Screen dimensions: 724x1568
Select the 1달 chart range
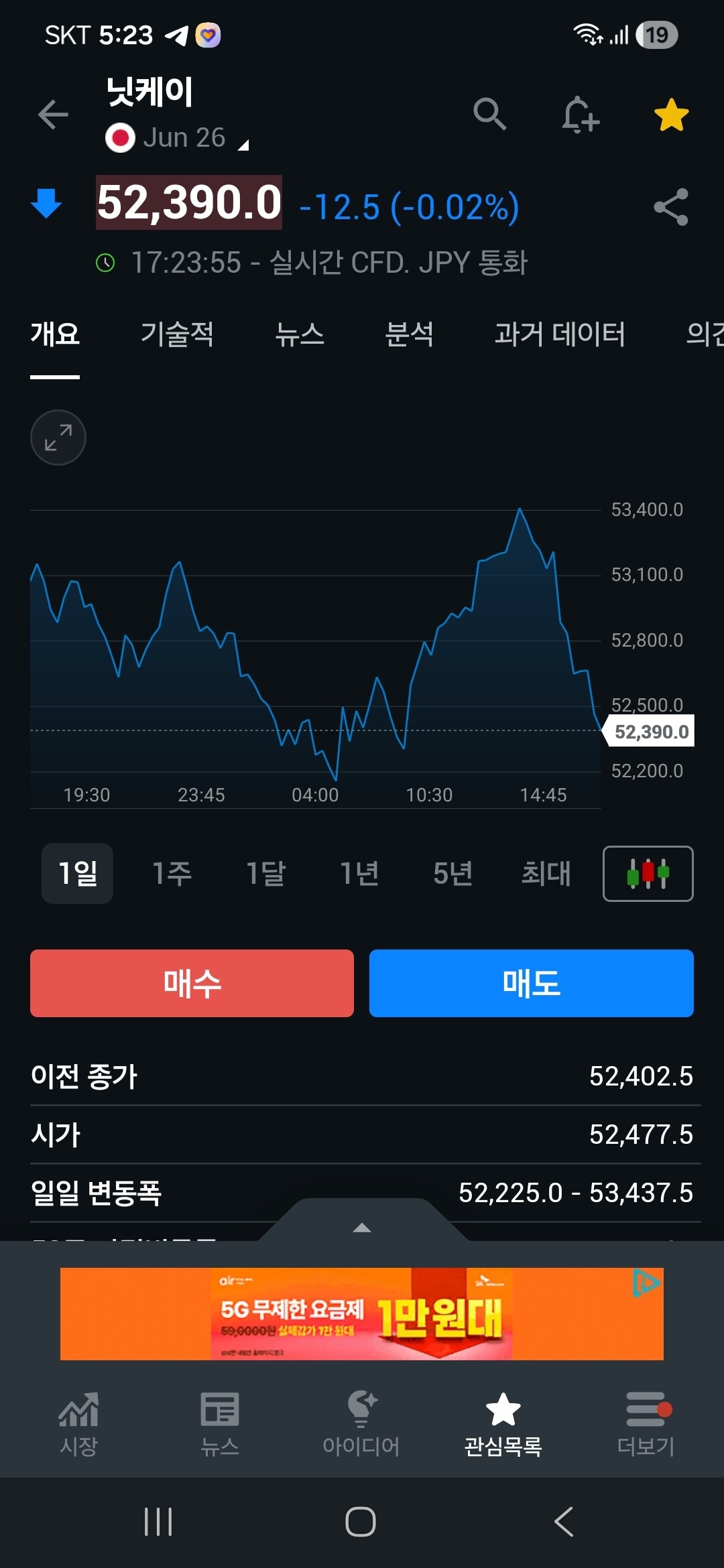(266, 873)
